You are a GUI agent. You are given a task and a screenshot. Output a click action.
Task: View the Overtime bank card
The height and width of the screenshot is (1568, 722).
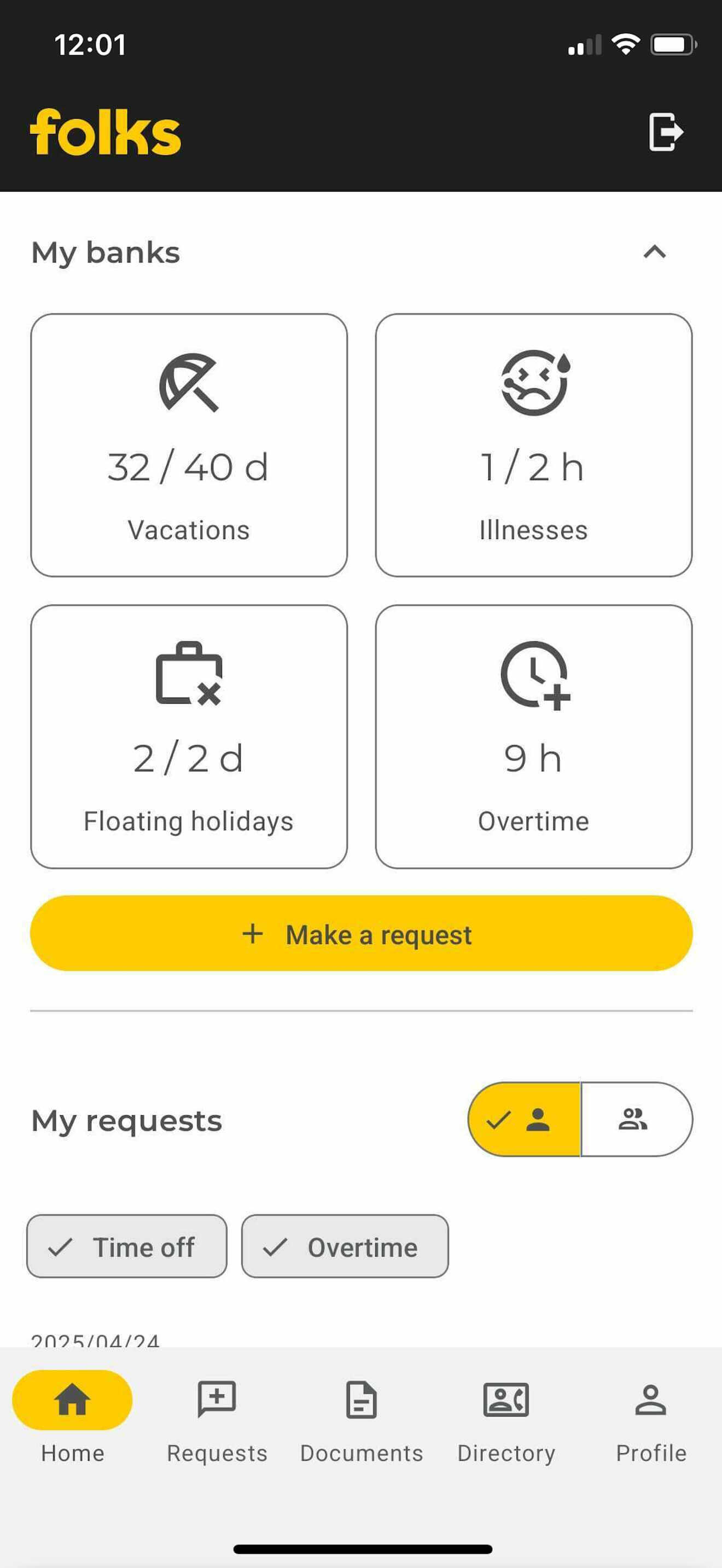pyautogui.click(x=533, y=736)
